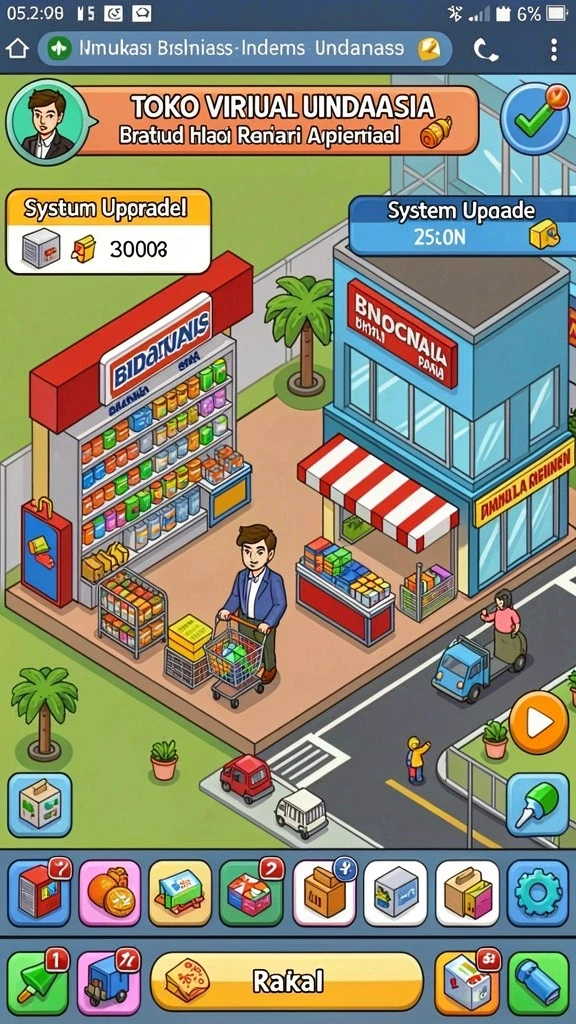The height and width of the screenshot is (1024, 576).
Task: Open the package box icon above toolbar
Action: point(40,804)
